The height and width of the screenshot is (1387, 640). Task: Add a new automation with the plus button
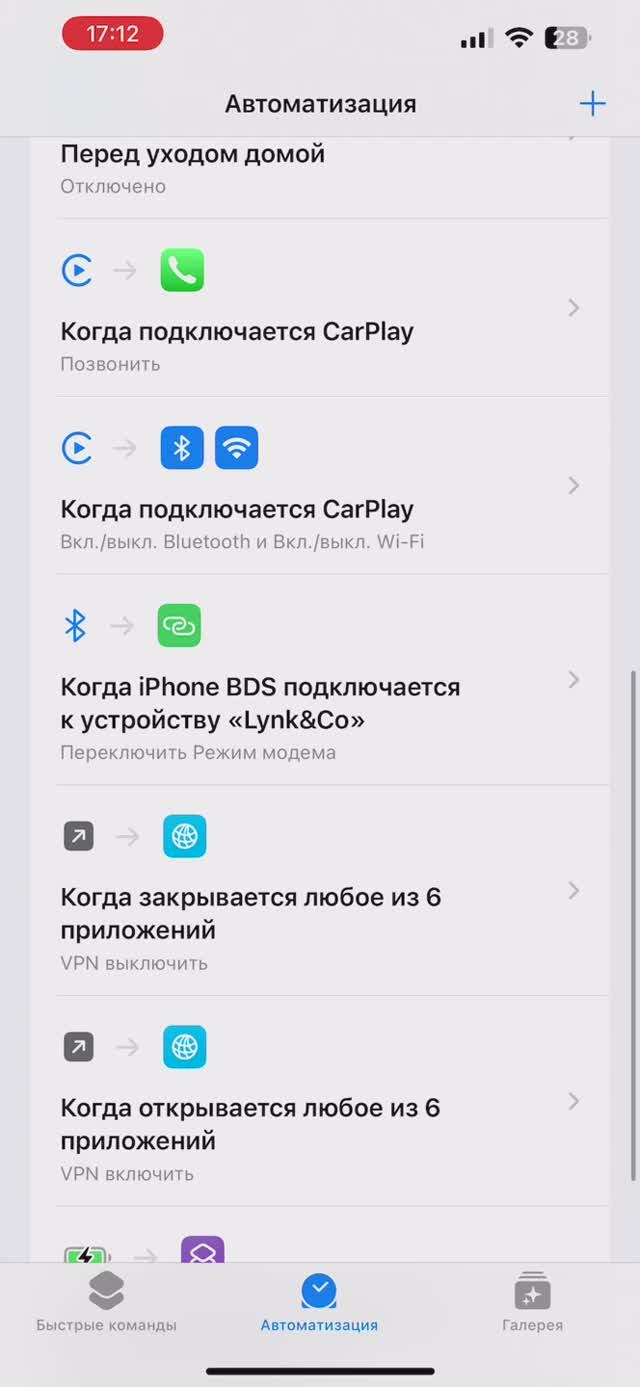[x=592, y=104]
